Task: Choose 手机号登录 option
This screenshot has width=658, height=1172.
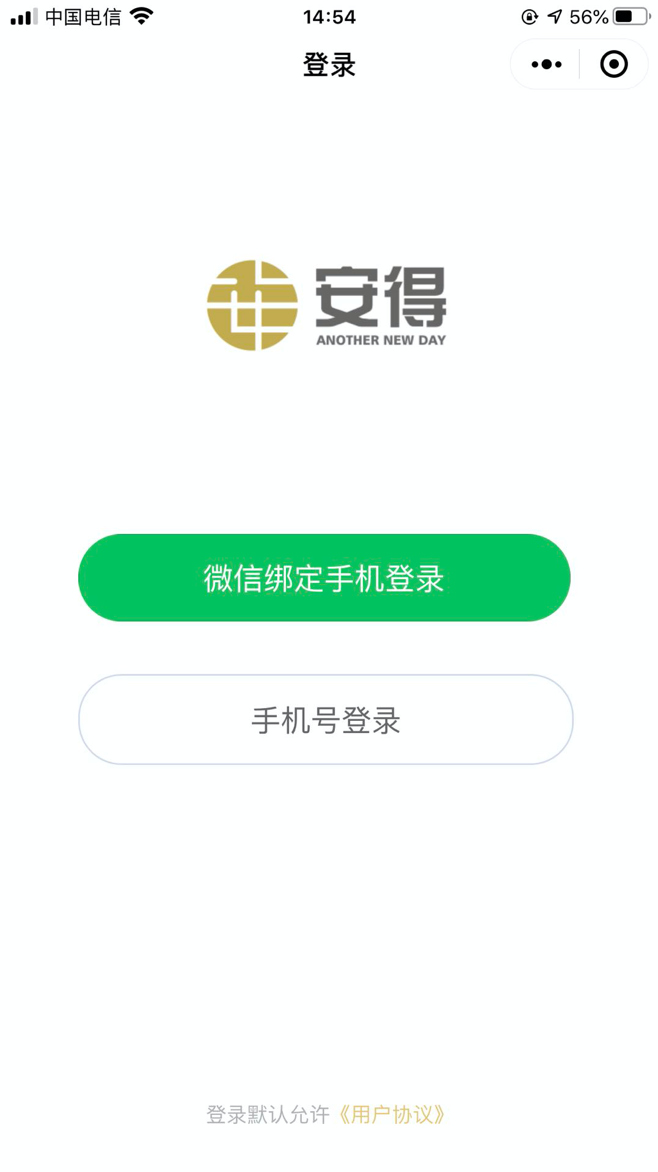Action: pyautogui.click(x=325, y=720)
